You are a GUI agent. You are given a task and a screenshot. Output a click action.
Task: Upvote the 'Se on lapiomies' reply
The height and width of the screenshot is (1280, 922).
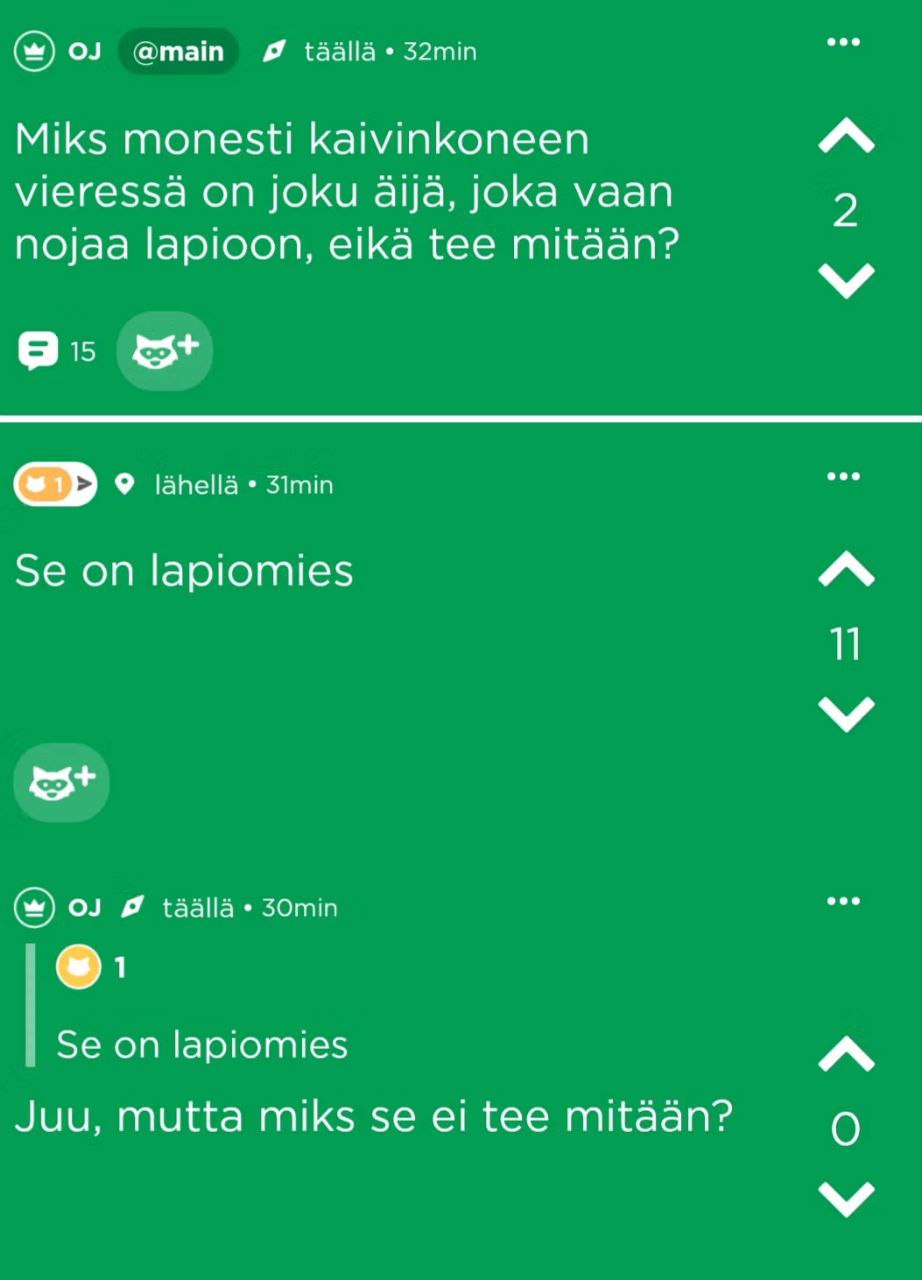[845, 569]
